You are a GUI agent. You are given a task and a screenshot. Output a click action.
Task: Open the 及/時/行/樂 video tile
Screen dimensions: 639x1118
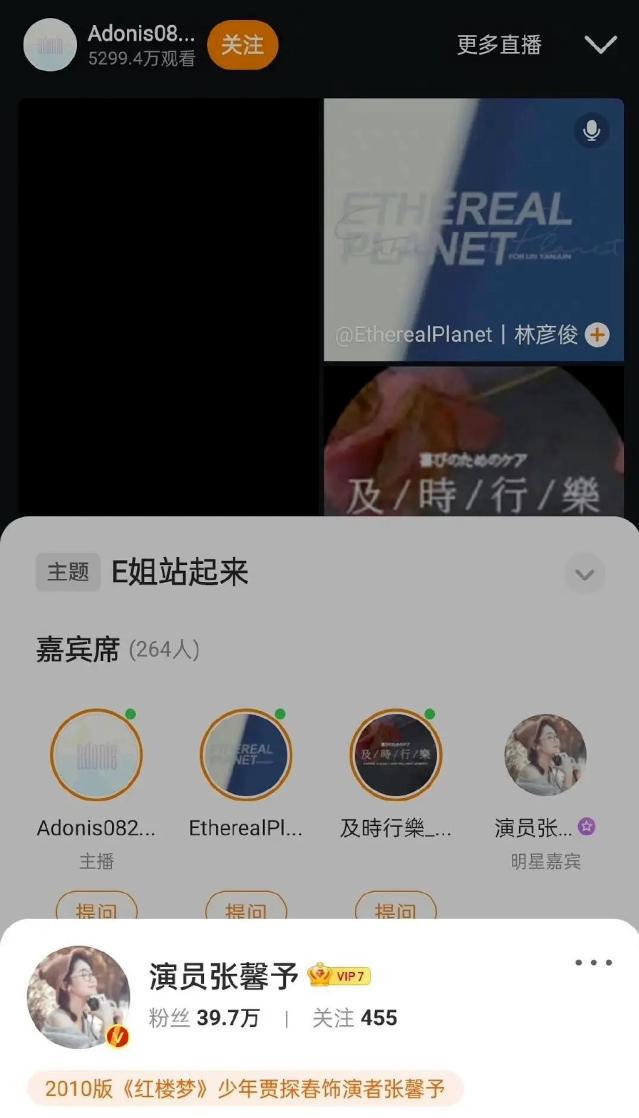point(473,442)
